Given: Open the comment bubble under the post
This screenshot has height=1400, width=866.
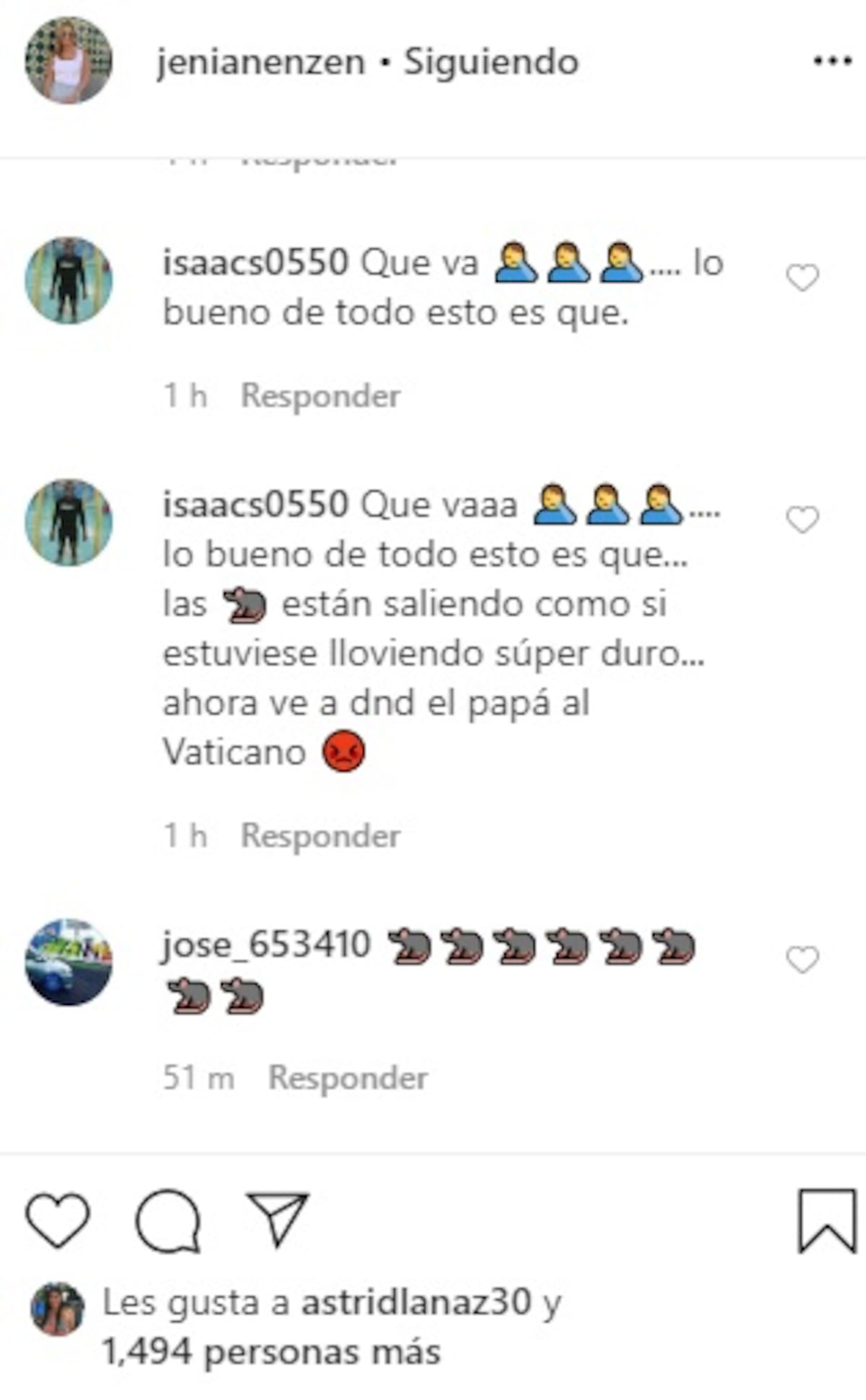Looking at the screenshot, I should coord(168,1221).
